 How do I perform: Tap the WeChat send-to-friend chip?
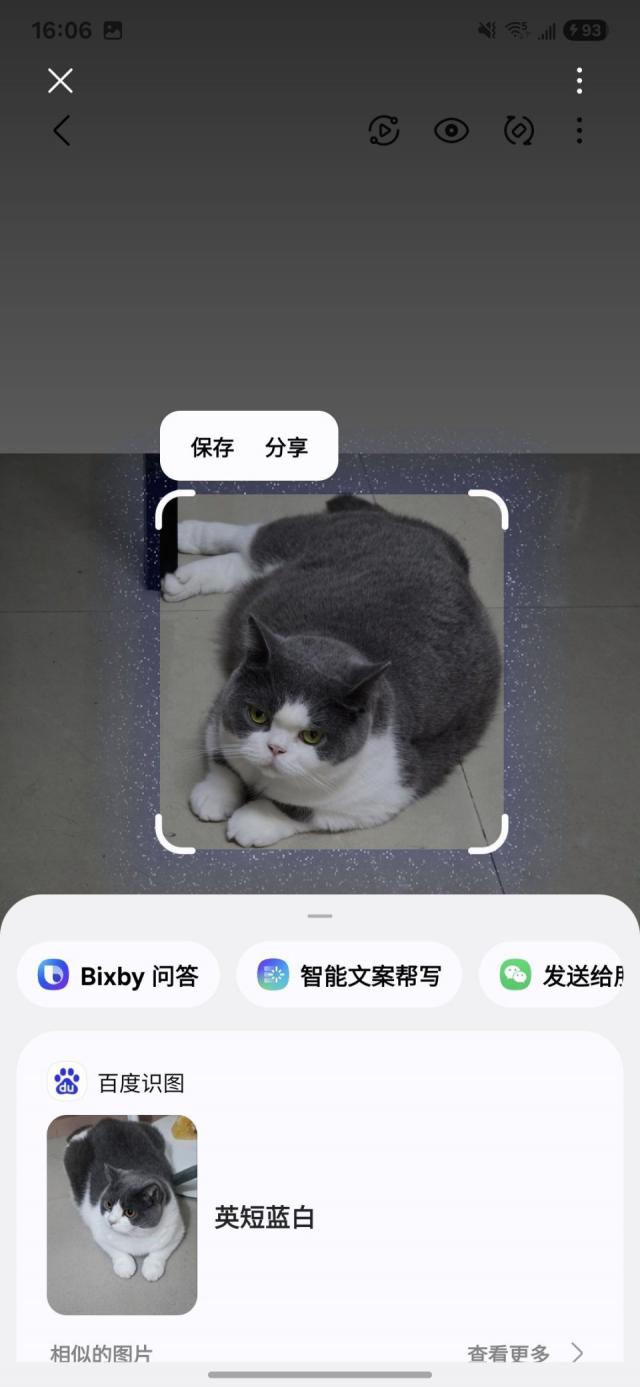[555, 975]
